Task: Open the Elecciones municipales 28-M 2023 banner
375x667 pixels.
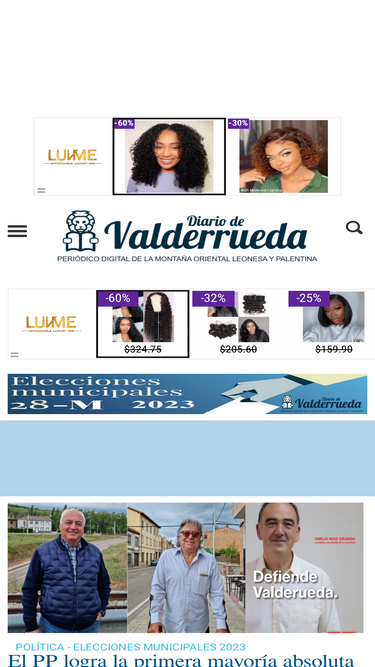Action: 187,394
